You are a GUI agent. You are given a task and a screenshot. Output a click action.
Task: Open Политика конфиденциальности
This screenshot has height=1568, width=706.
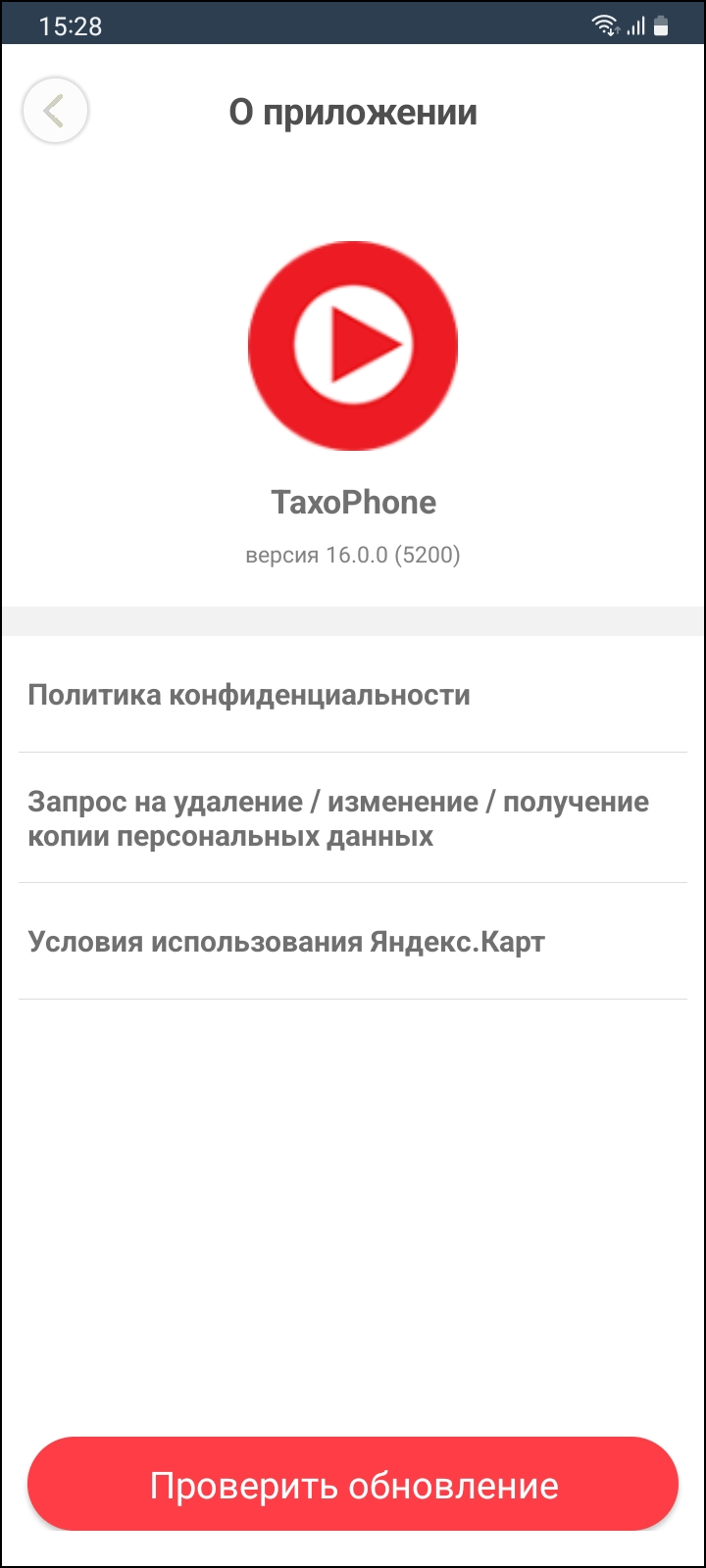pyautogui.click(x=249, y=695)
